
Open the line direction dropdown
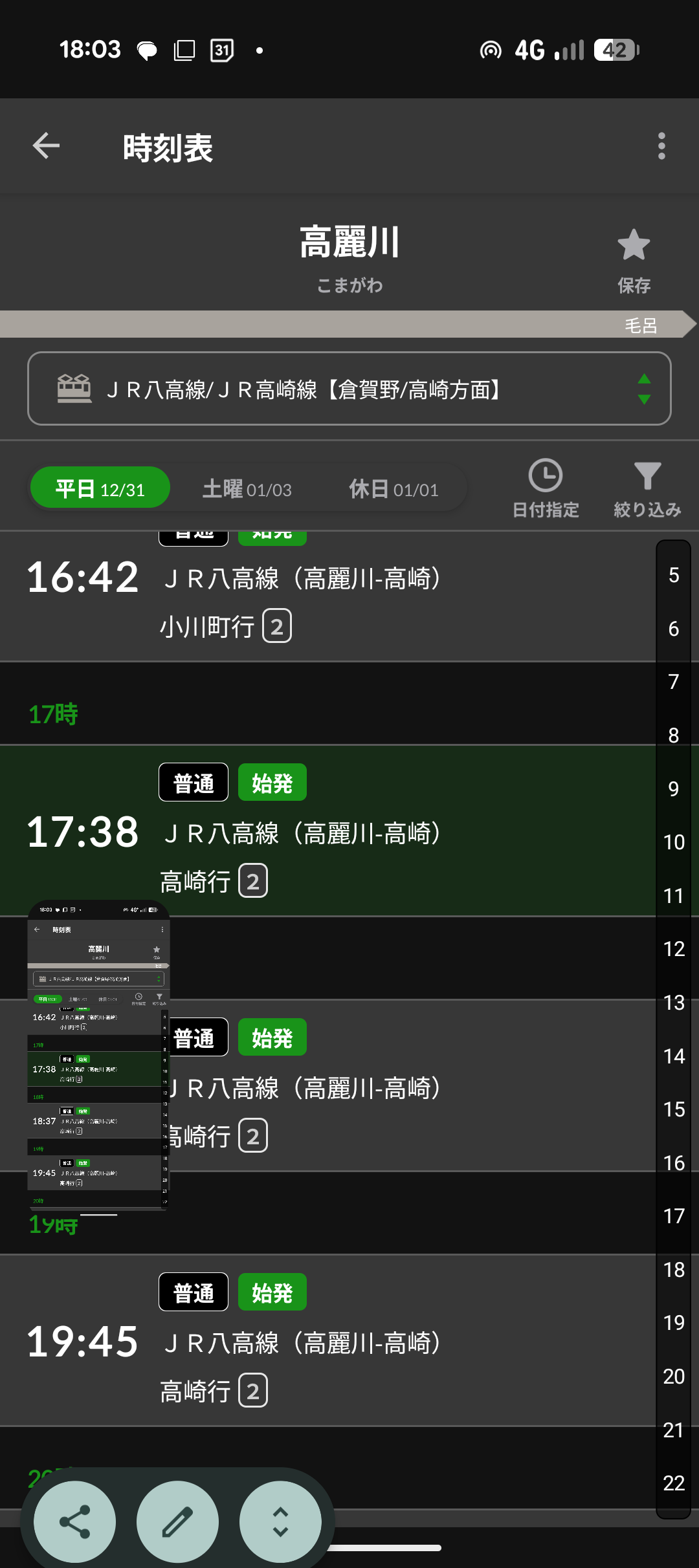pyautogui.click(x=349, y=389)
